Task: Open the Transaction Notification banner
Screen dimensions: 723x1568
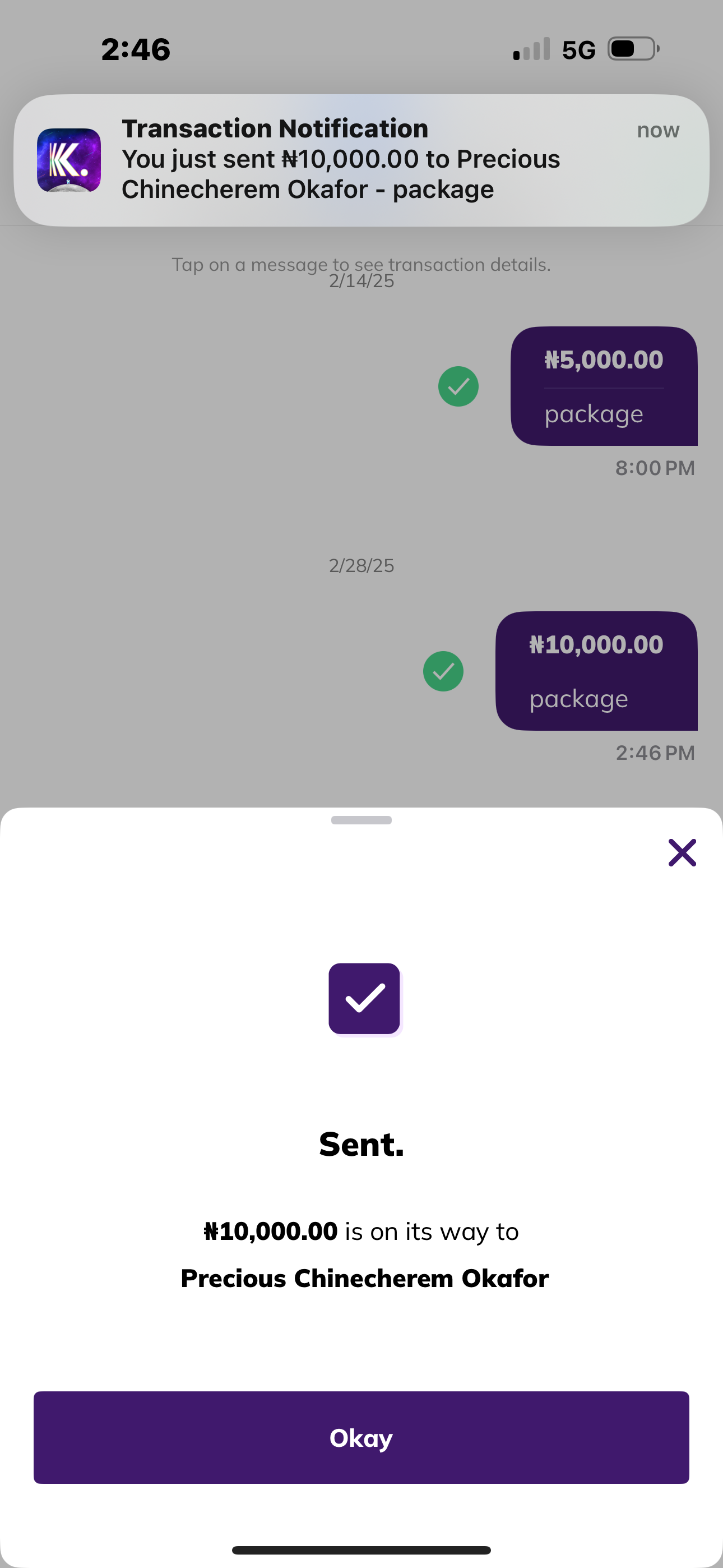Action: pos(361,160)
